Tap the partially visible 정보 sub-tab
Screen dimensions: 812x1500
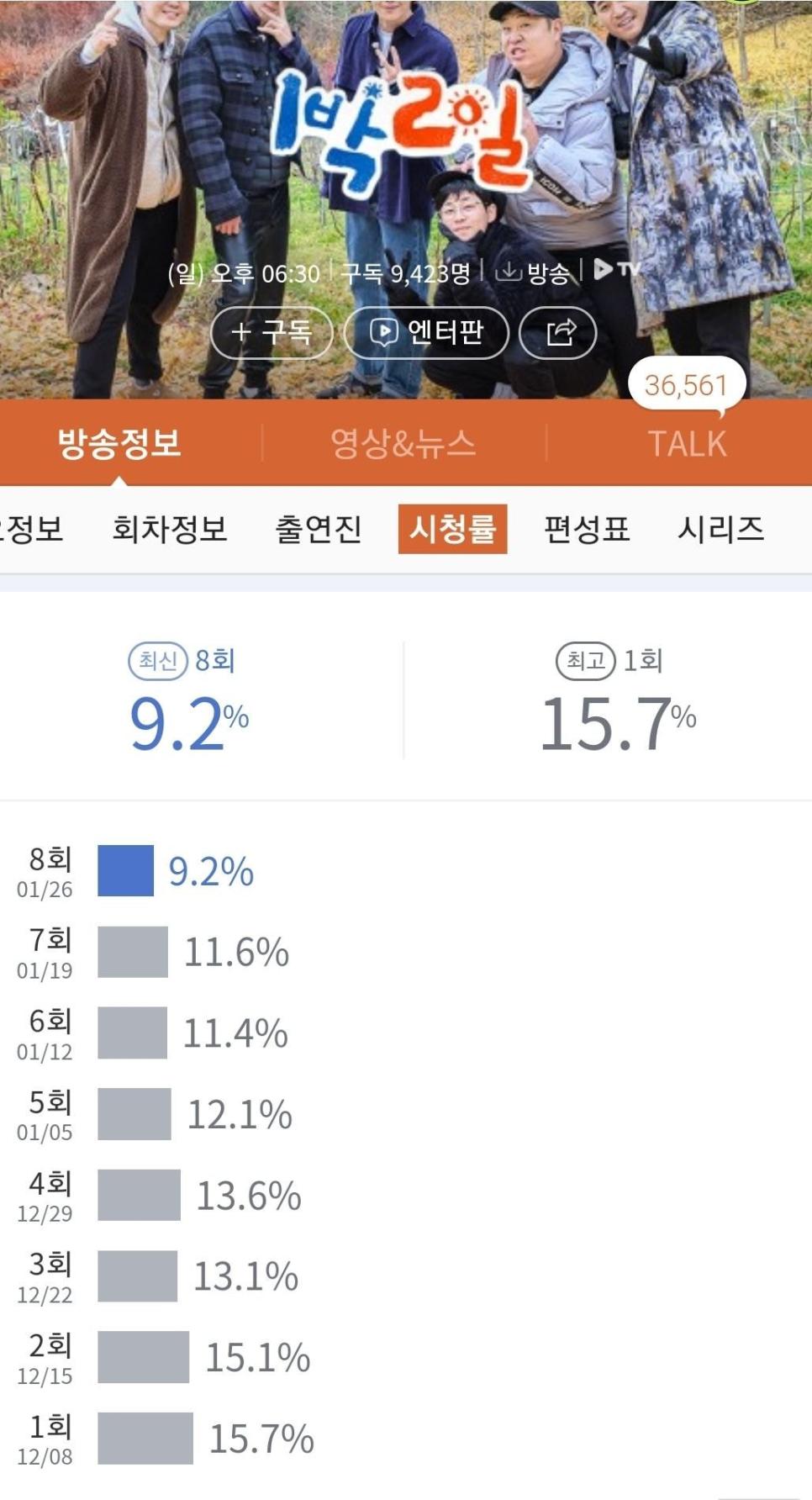pos(31,529)
